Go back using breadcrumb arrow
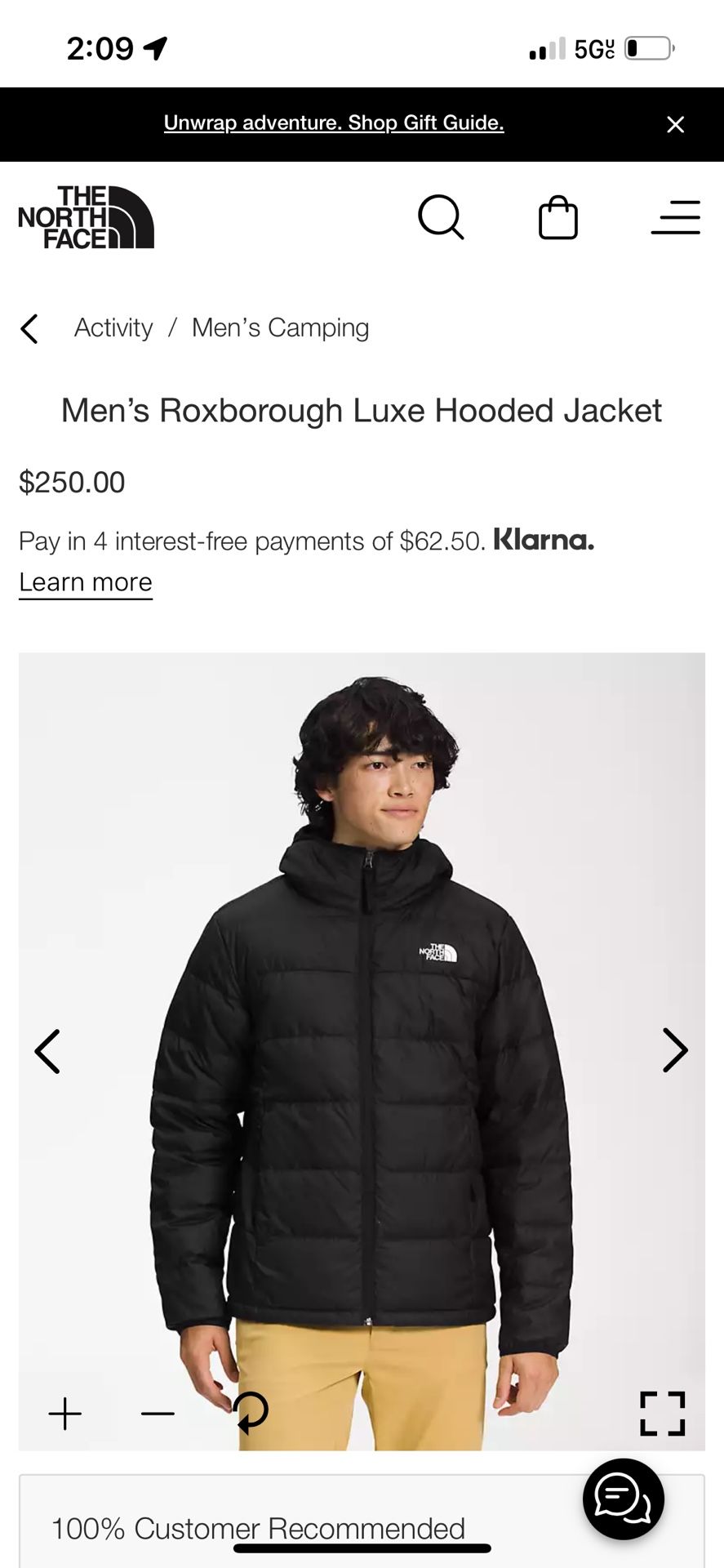The image size is (724, 1568). pyautogui.click(x=29, y=328)
